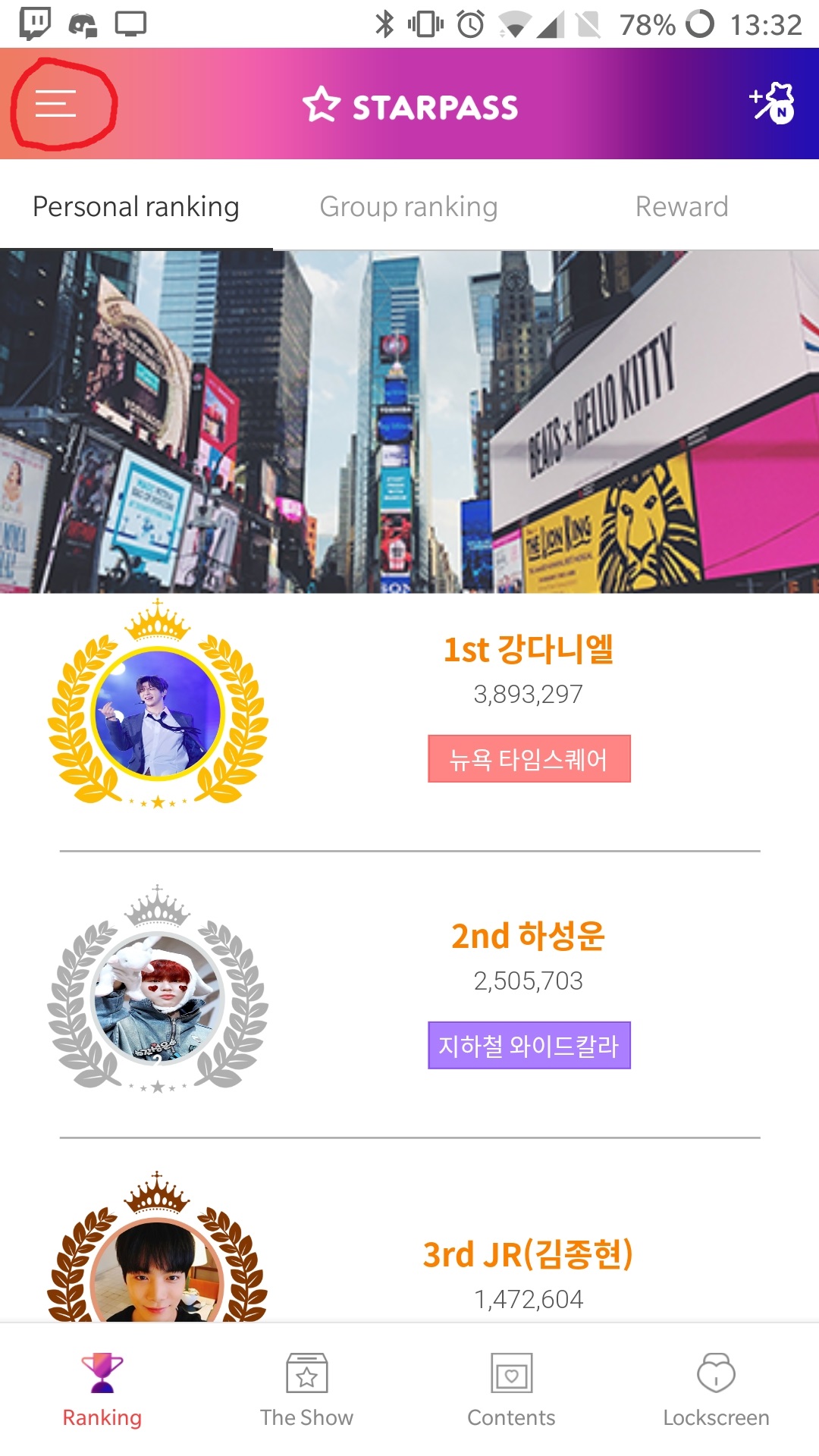The width and height of the screenshot is (819, 1456).
Task: Open the Contents tab
Action: [511, 1389]
